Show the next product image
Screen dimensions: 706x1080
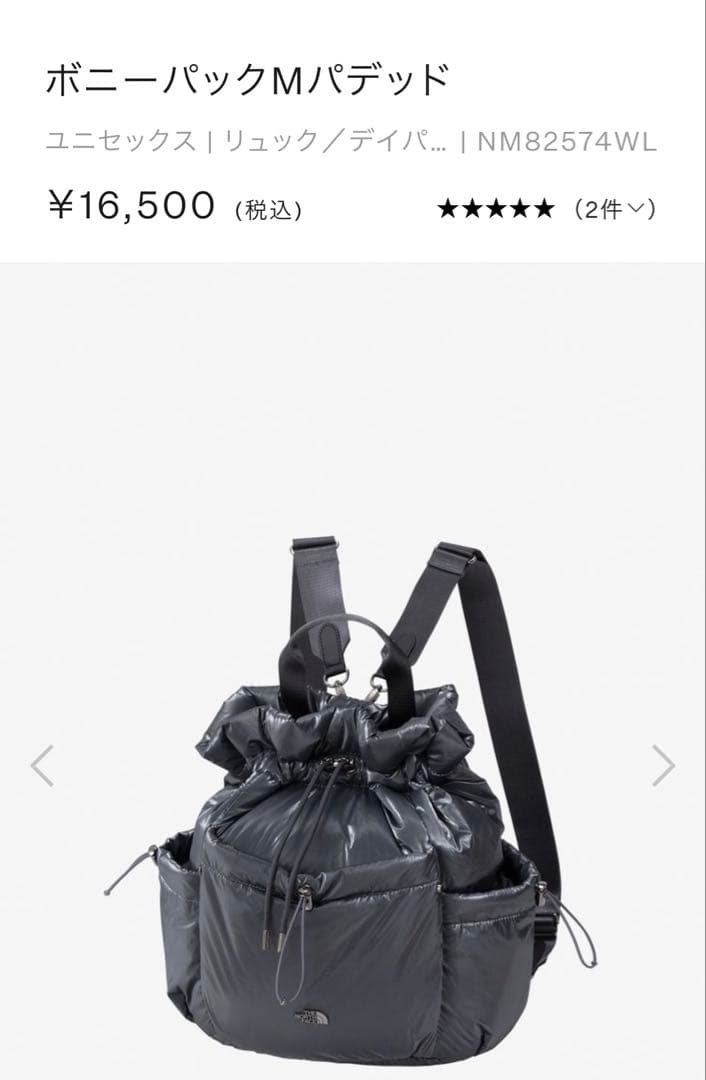pos(663,765)
